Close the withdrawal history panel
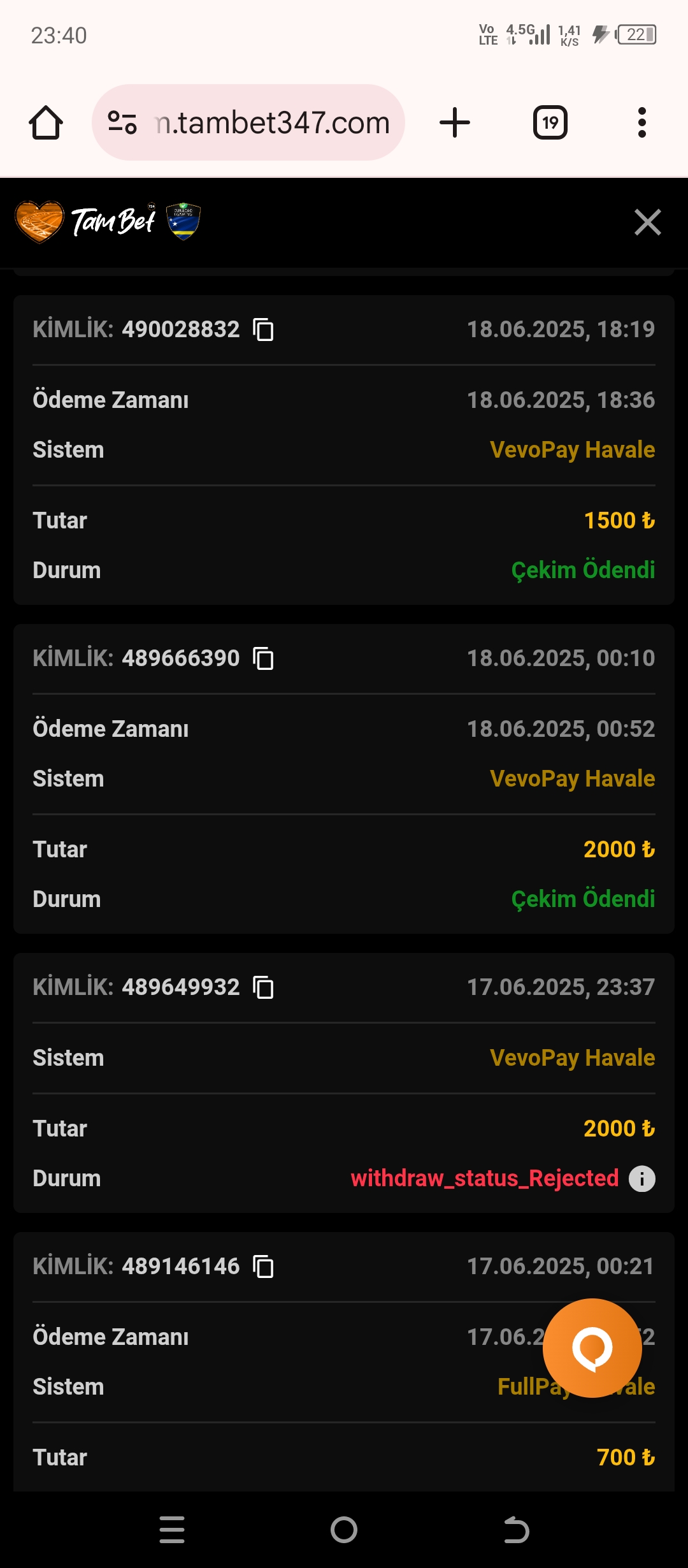Screen dimensions: 688x1568 tap(648, 222)
